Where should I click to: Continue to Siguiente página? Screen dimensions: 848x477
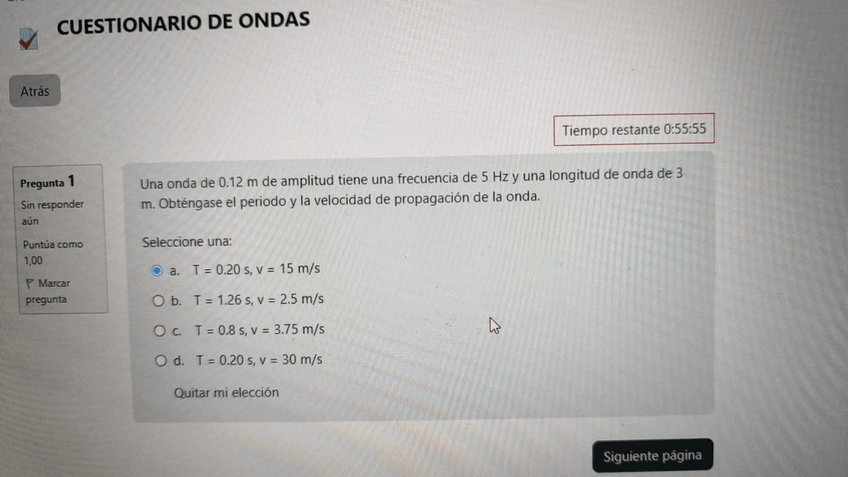(x=652, y=456)
